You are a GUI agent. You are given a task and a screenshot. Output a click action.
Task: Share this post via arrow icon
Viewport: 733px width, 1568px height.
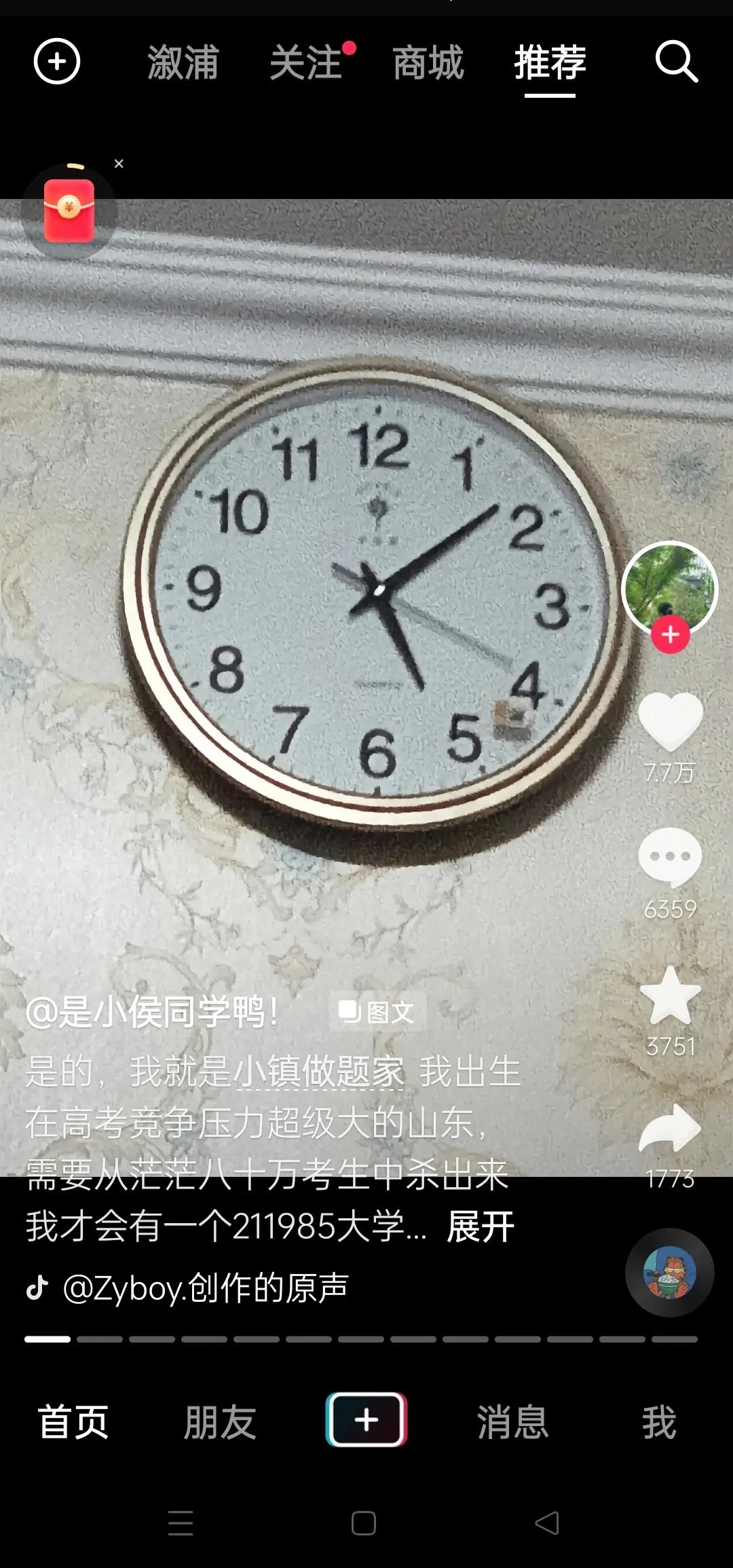pos(670,1129)
